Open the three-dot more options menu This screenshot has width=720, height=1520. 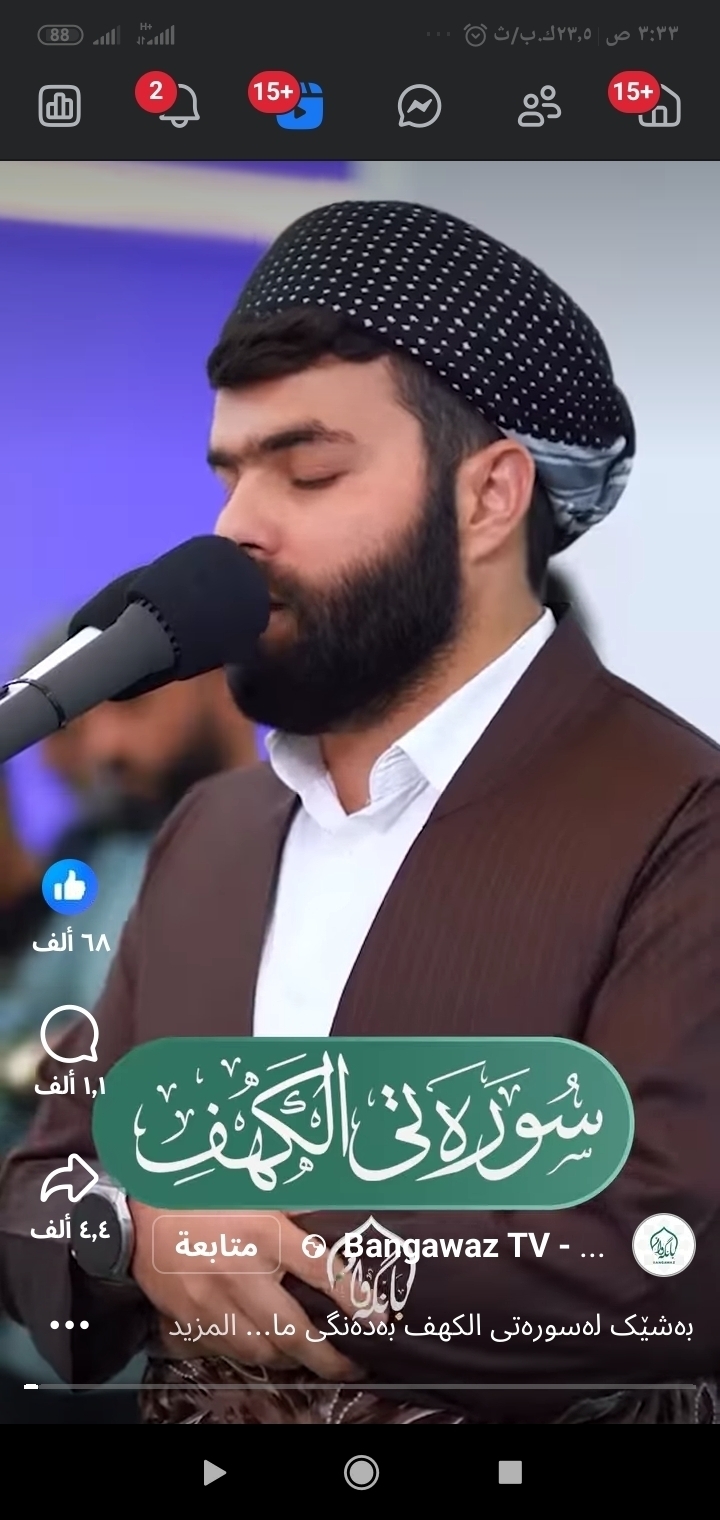[x=69, y=1325]
